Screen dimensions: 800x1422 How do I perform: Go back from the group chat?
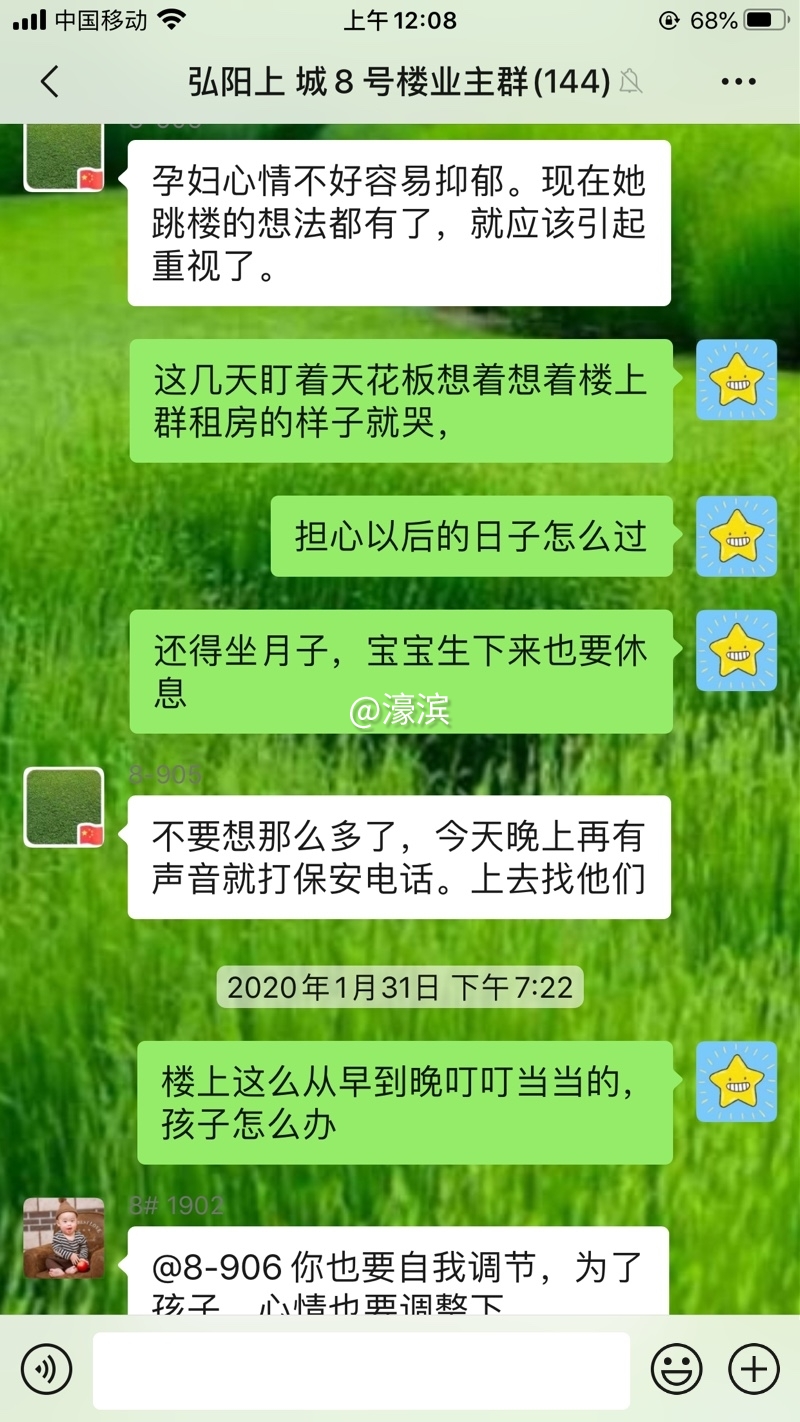pyautogui.click(x=49, y=81)
